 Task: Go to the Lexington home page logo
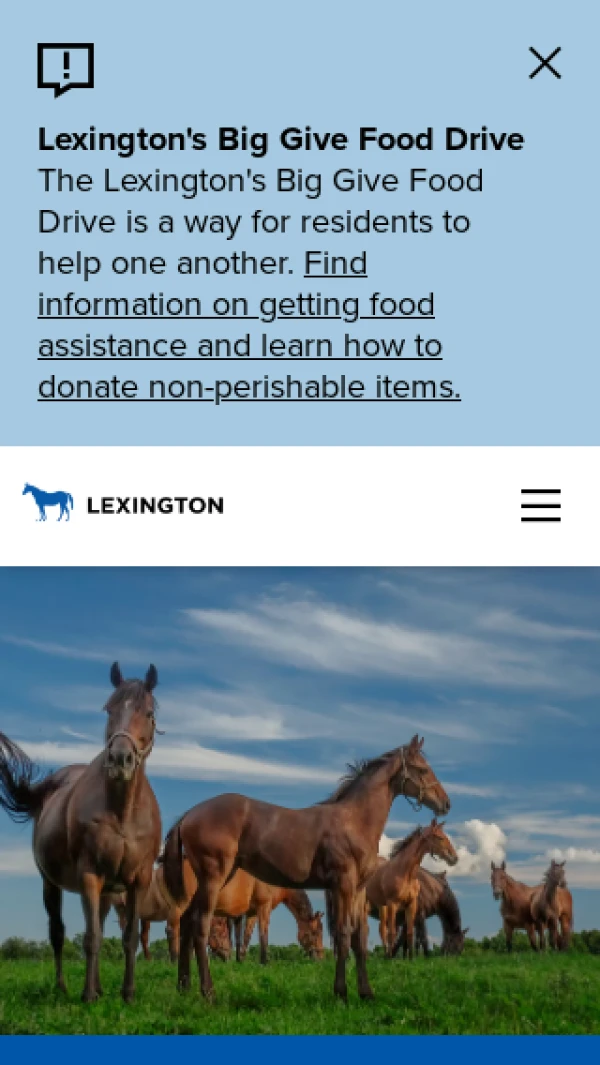click(x=123, y=504)
